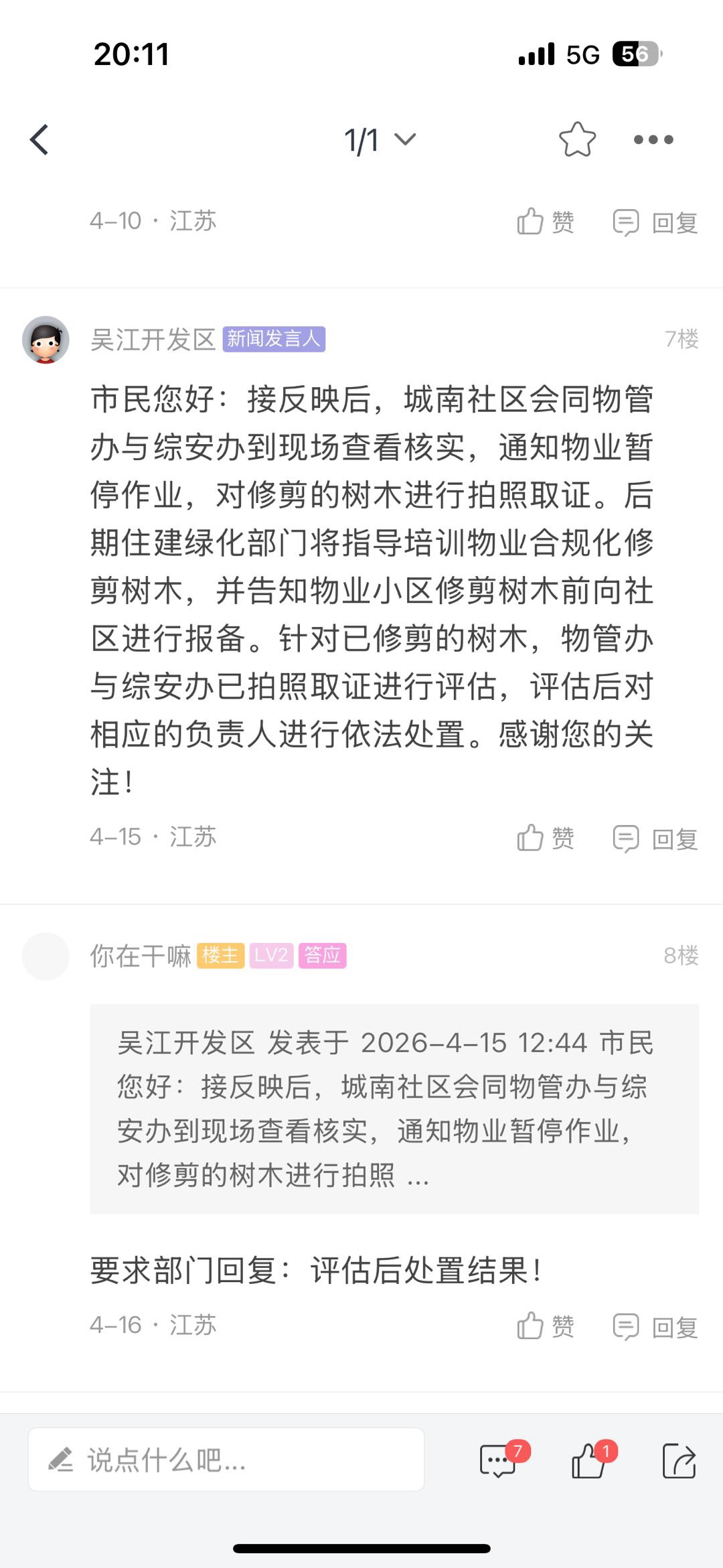Open 你在干嘛 user profile
The image size is (723, 1568).
(141, 956)
